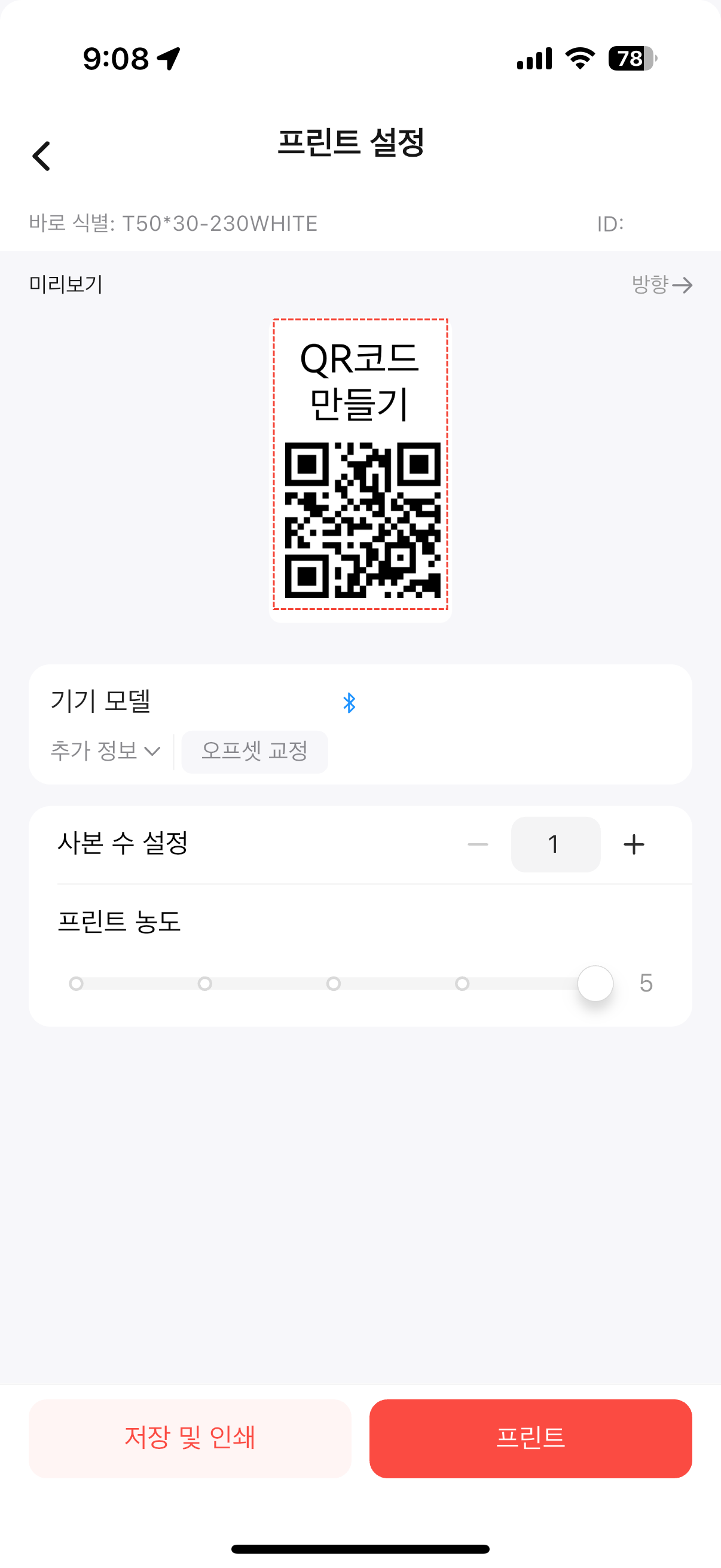Change label direction with 방향 arrow
The image size is (721, 1568).
[x=661, y=284]
